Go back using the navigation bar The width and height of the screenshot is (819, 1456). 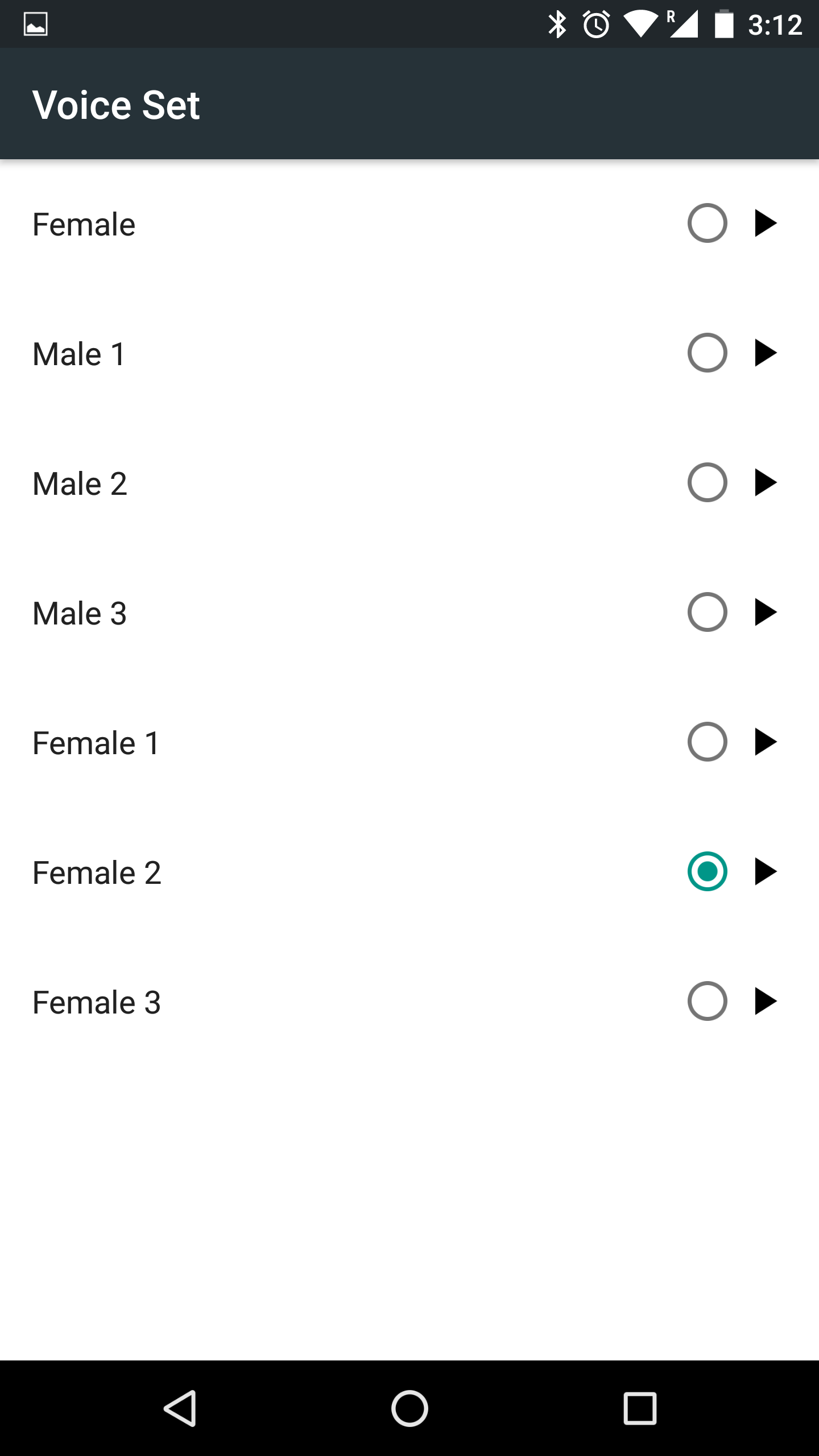(181, 1408)
